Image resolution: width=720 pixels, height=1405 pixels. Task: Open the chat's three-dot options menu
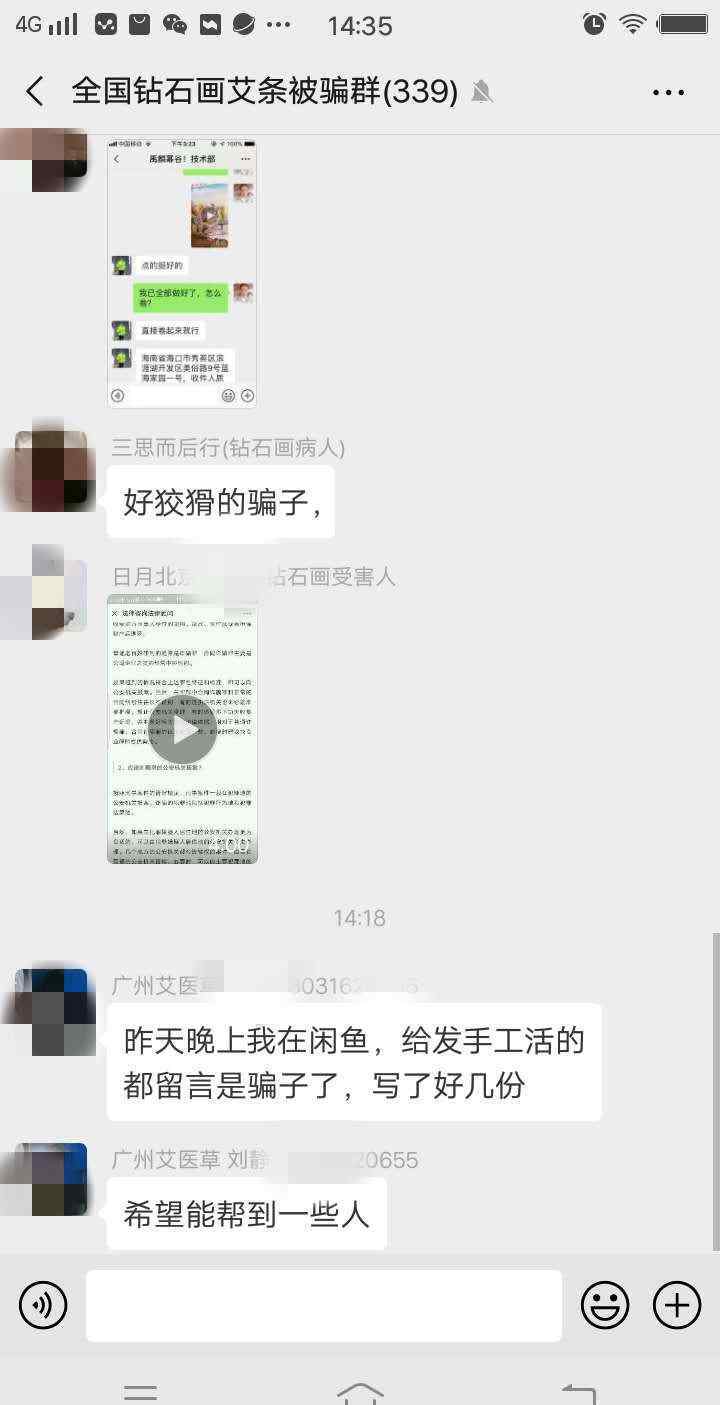[x=668, y=92]
